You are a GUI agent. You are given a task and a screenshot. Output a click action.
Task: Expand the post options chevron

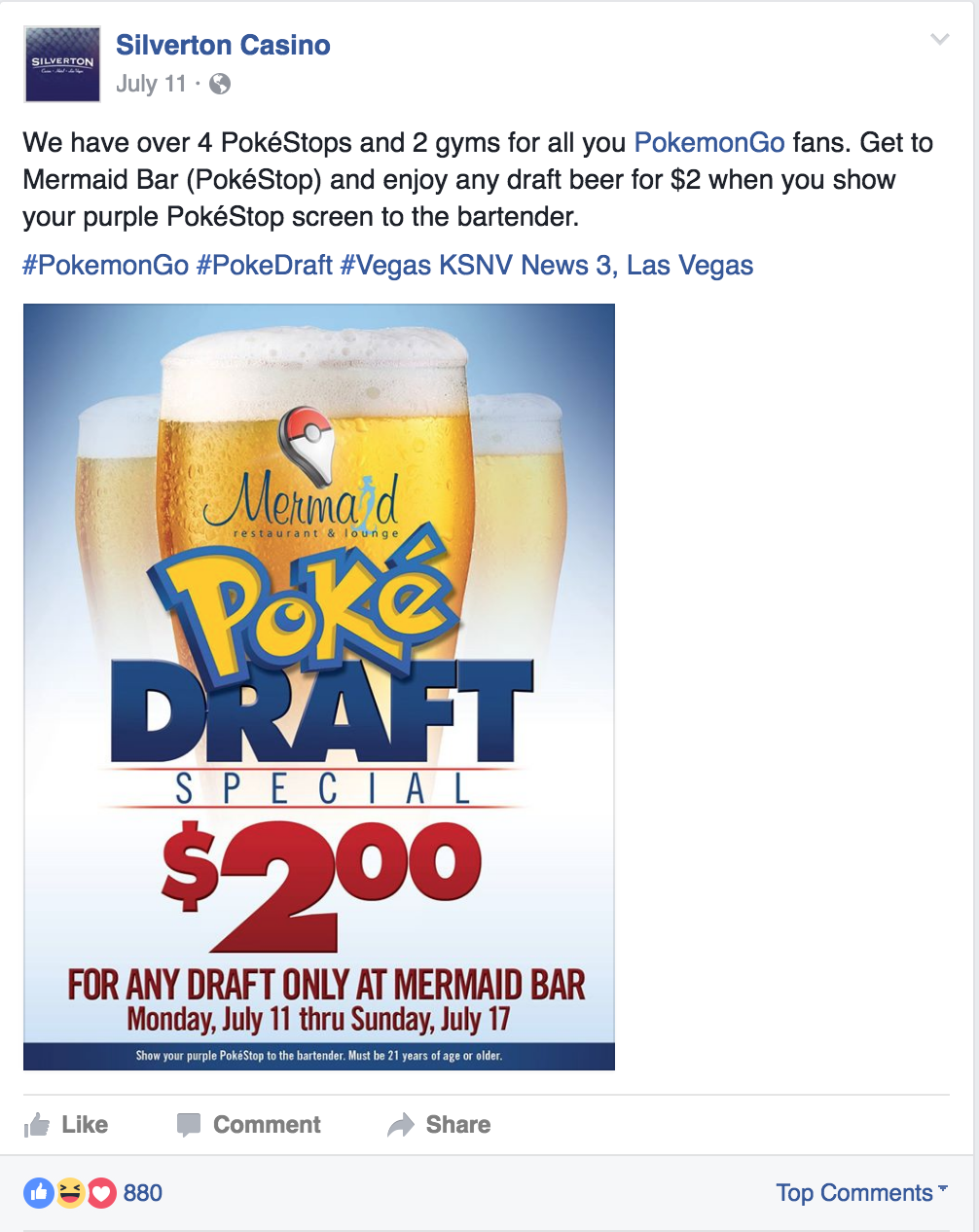pos(939,40)
